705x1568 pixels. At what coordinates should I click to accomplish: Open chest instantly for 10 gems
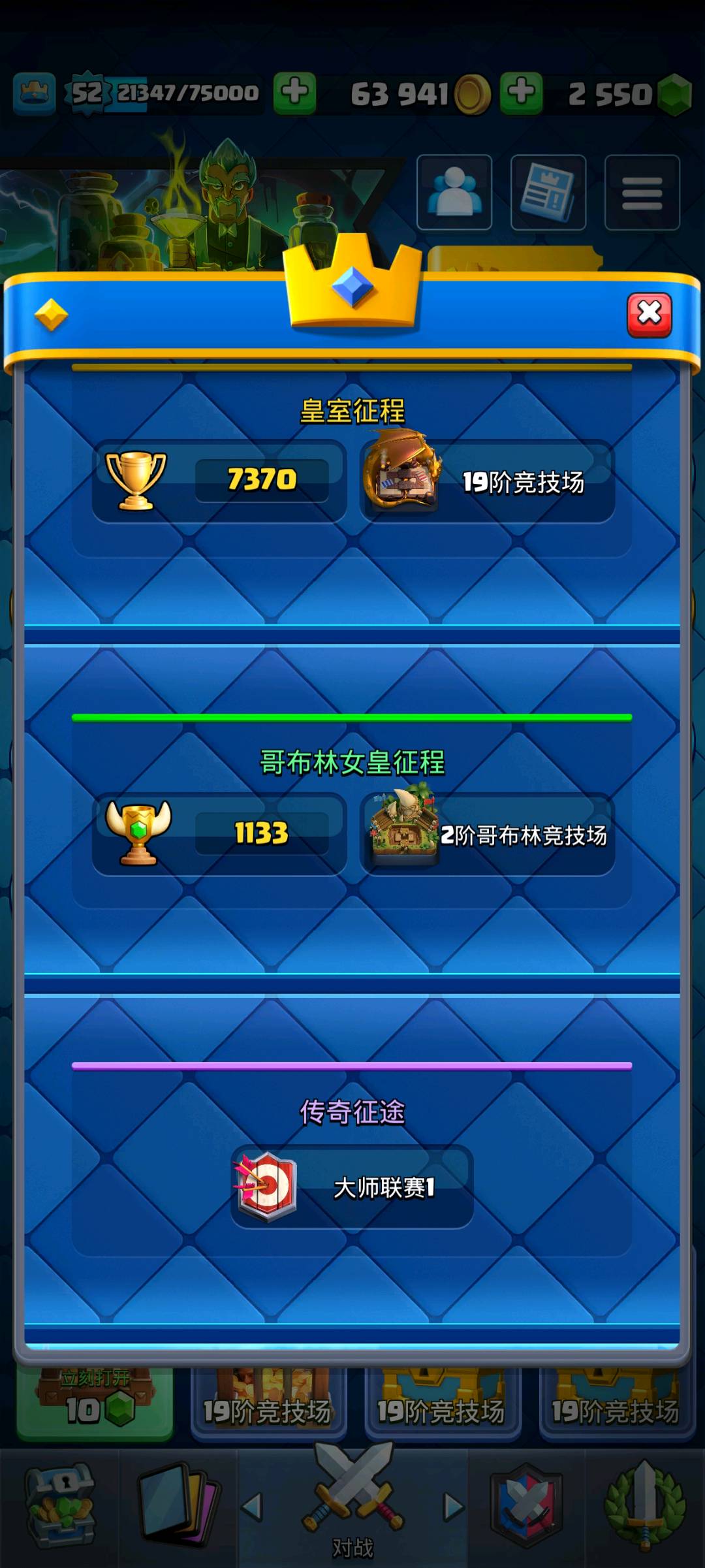coord(95,1403)
